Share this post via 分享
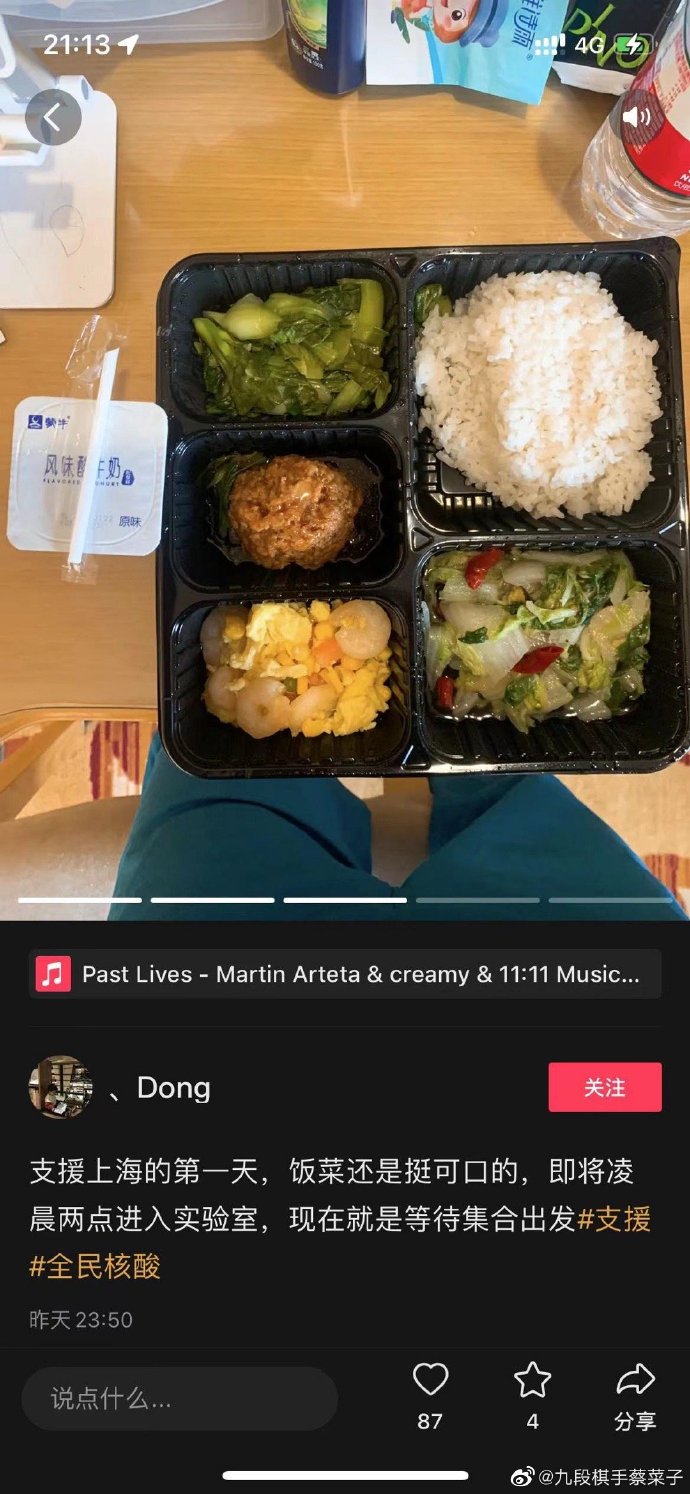 point(635,1395)
